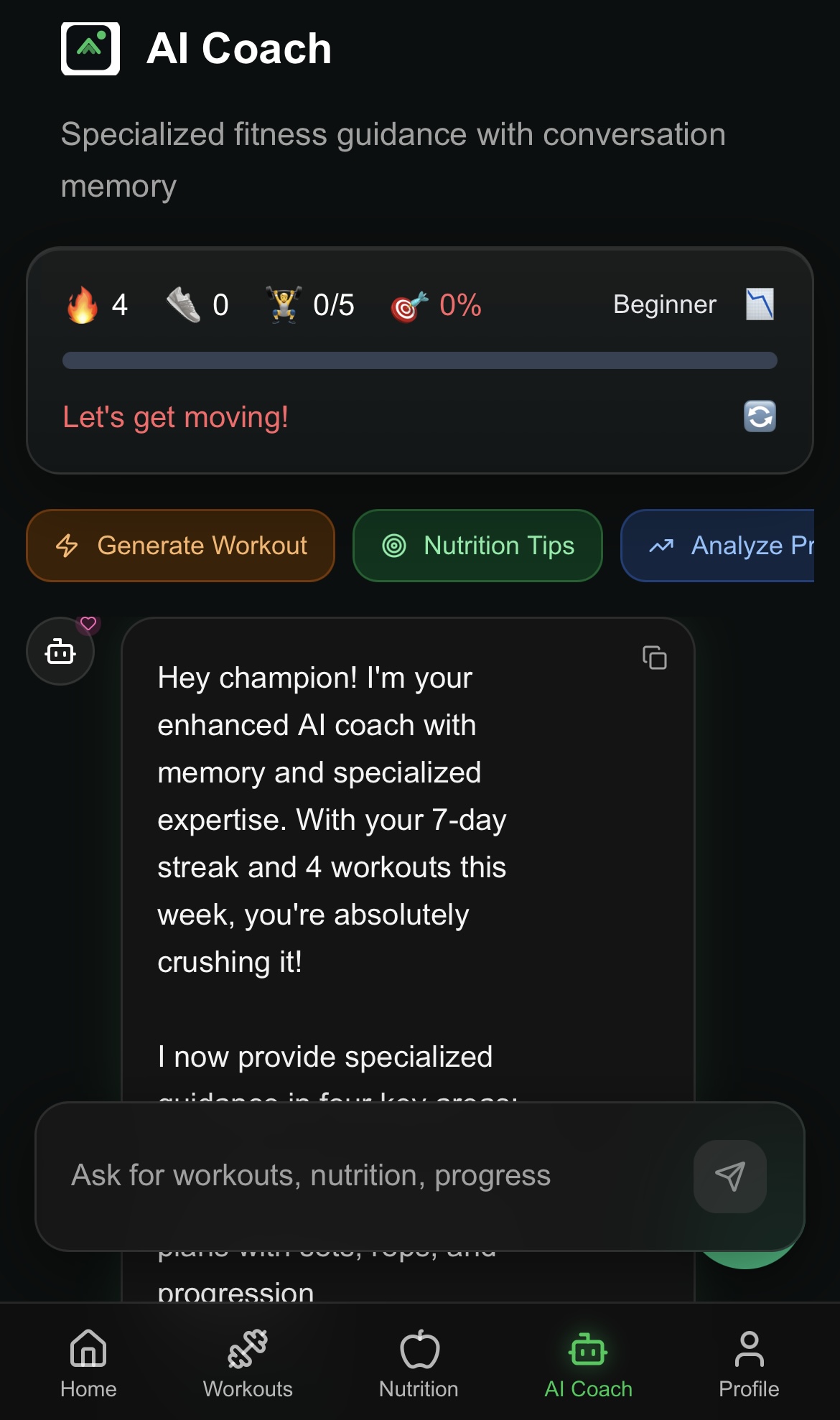
Task: Select the Nutrition Tips chip
Action: point(477,546)
